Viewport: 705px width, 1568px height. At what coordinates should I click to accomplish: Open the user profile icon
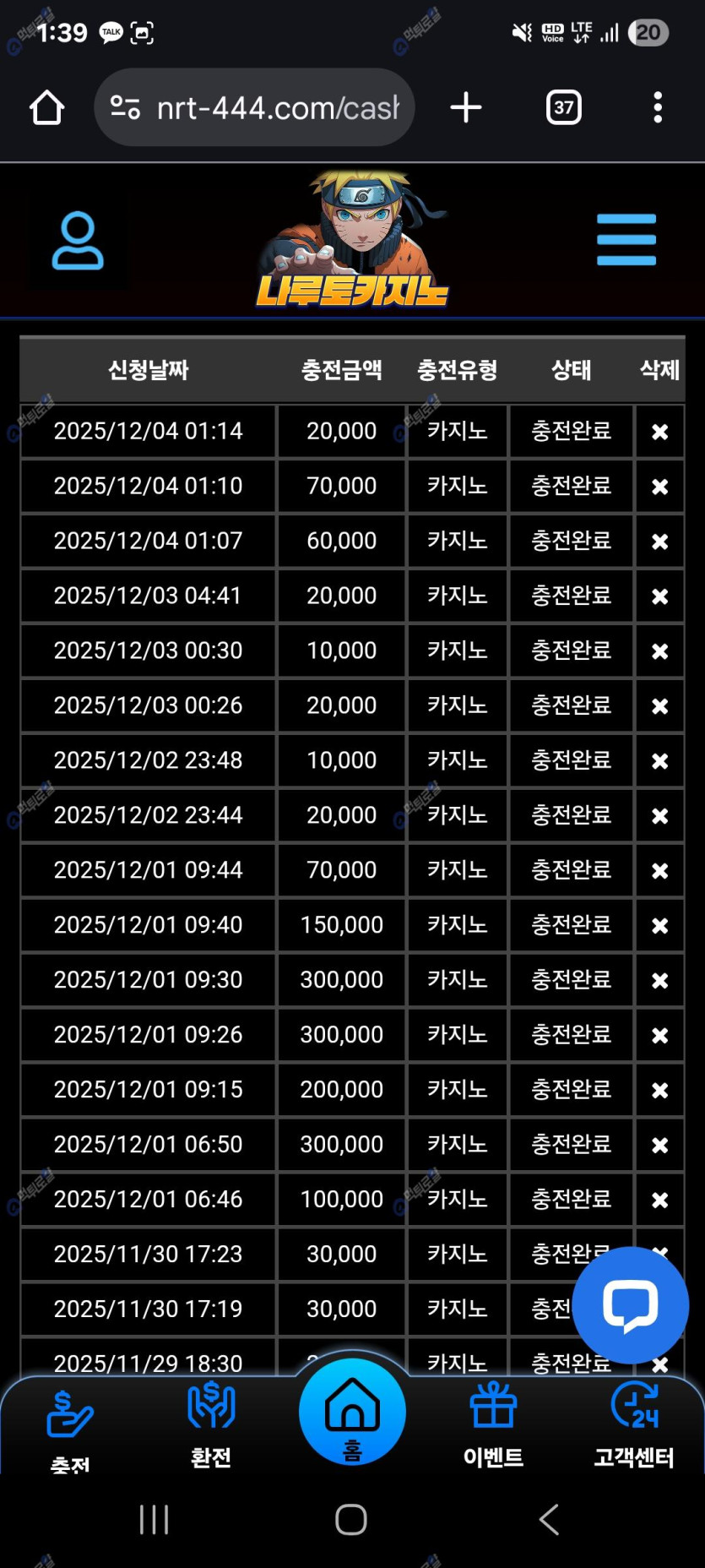coord(78,242)
